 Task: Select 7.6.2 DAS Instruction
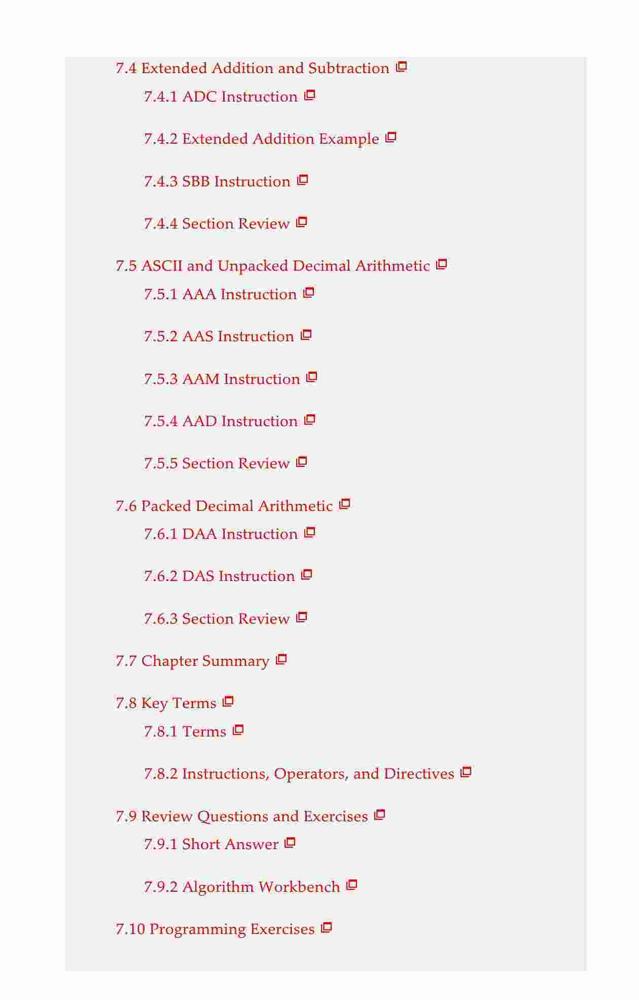coord(219,577)
